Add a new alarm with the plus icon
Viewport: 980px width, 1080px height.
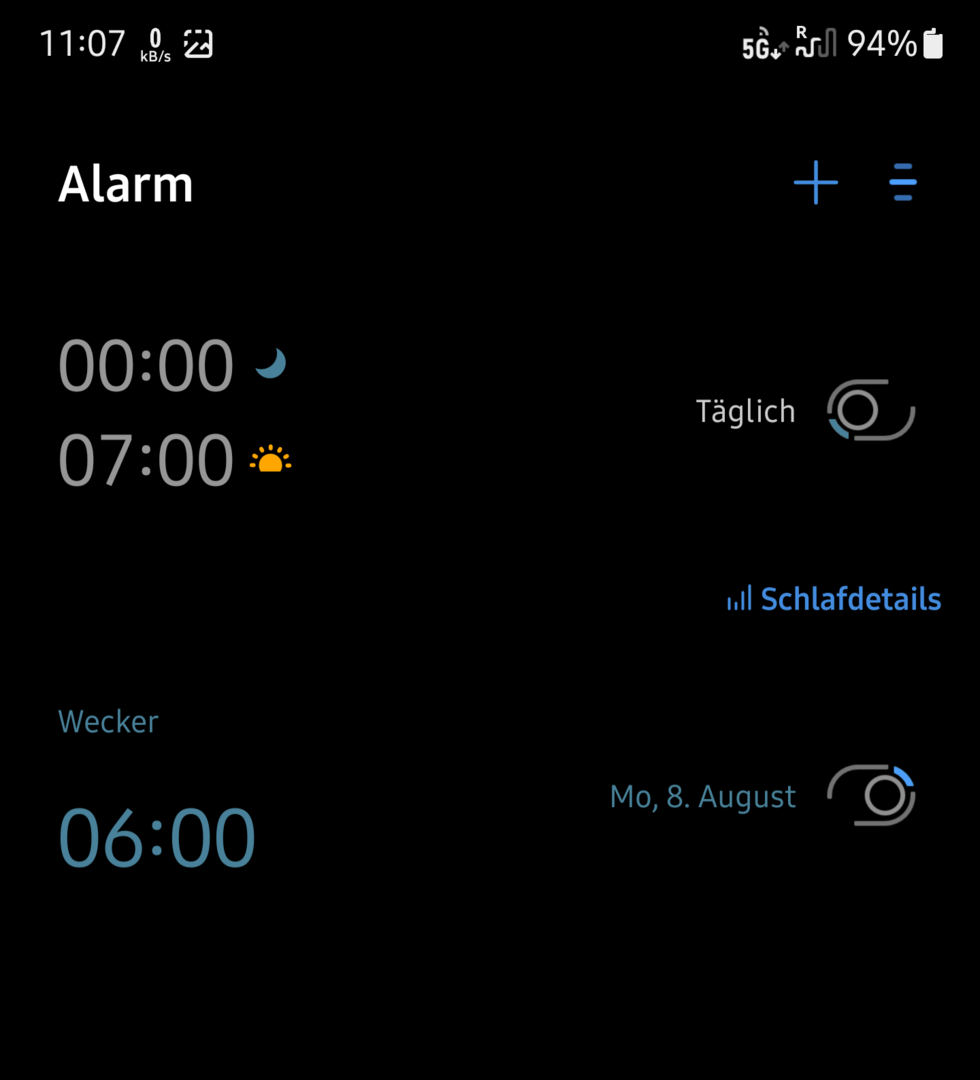pyautogui.click(x=815, y=183)
